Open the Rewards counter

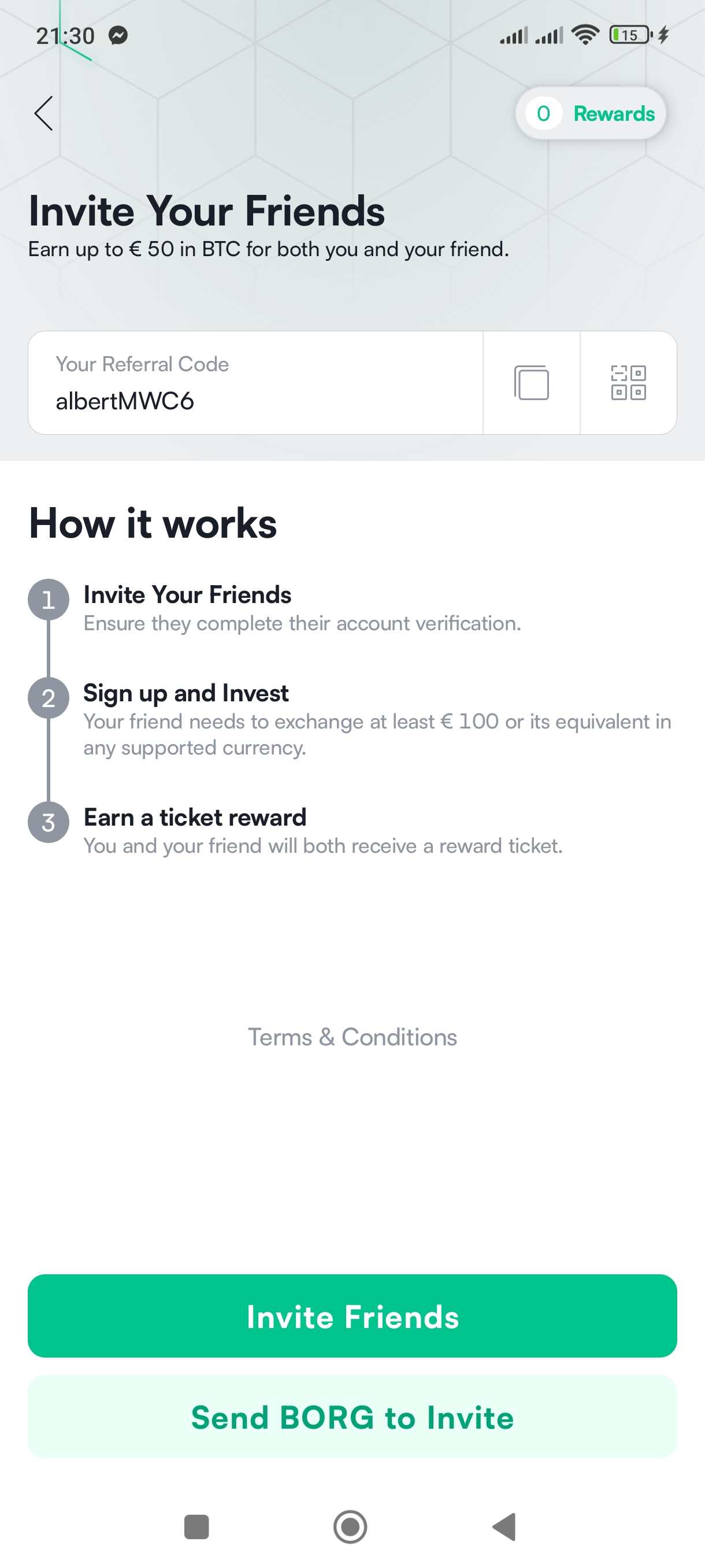[591, 114]
